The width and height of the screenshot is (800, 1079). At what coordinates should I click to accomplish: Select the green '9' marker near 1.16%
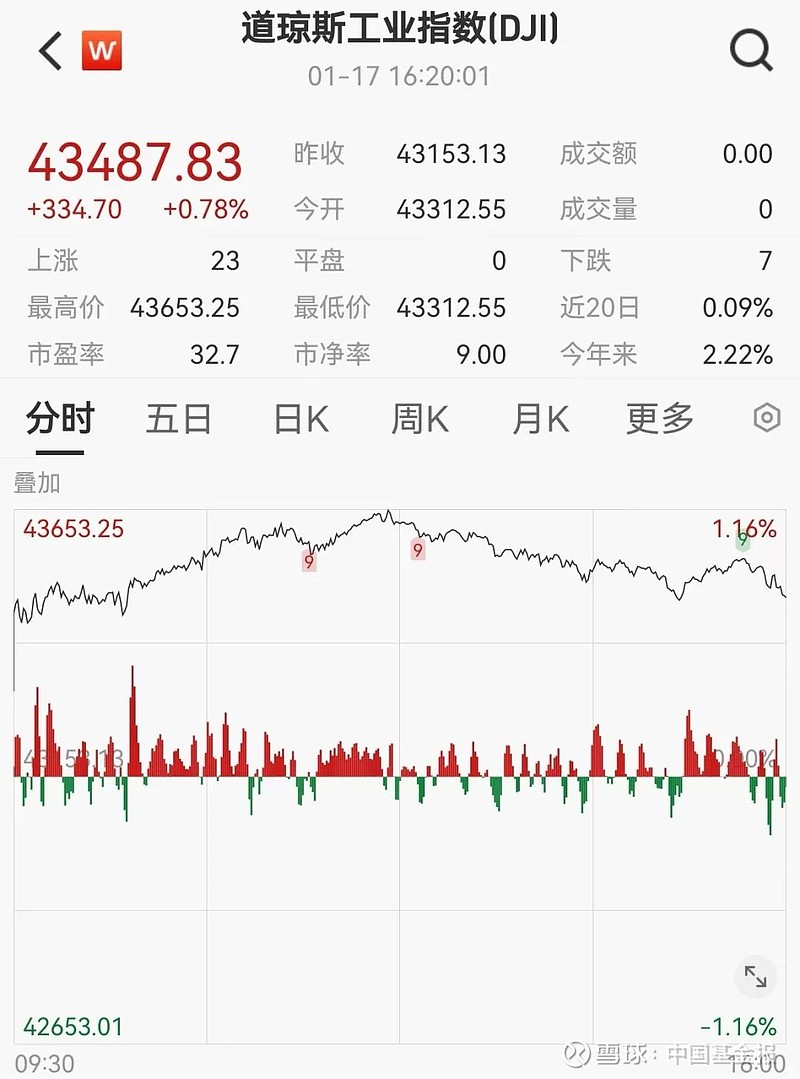741,539
